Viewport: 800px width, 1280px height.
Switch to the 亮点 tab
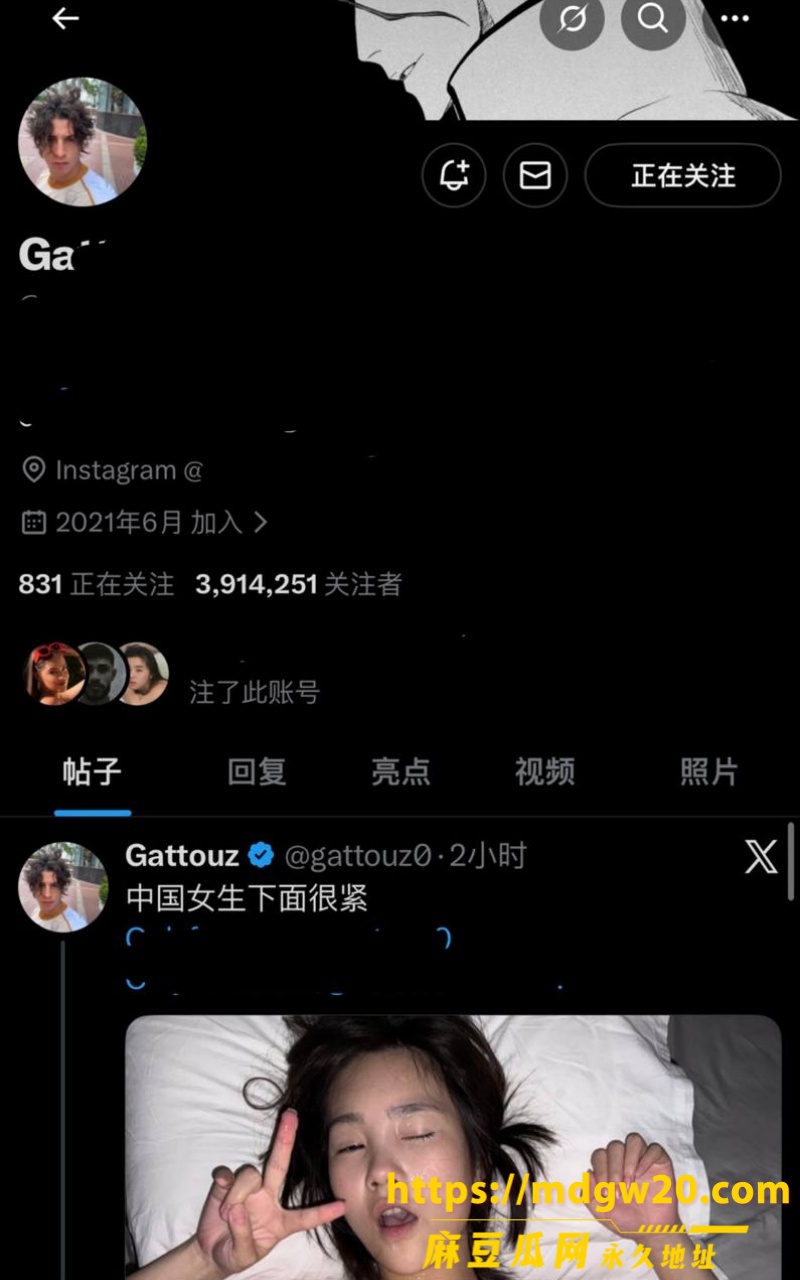(x=401, y=771)
